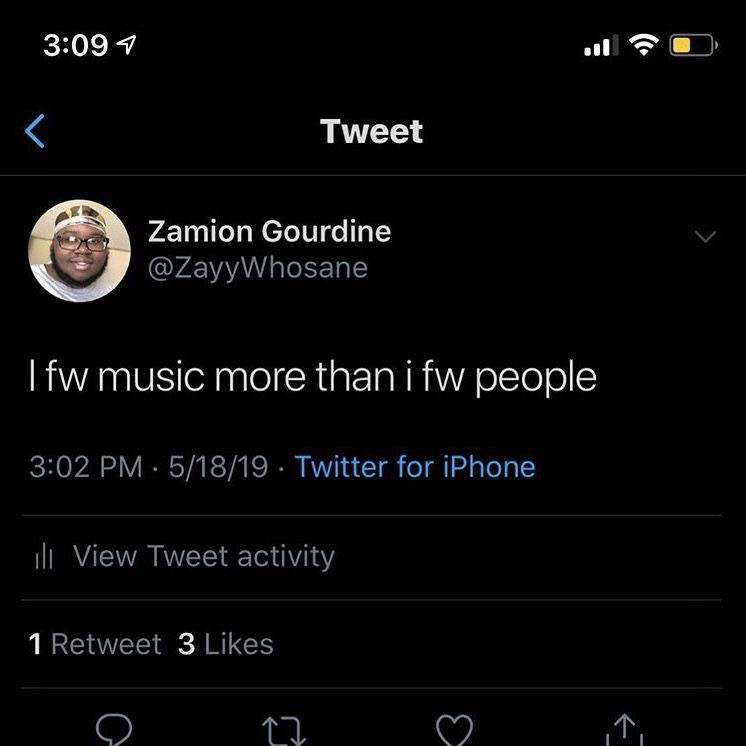
Task: Expand the tweet options chevron
Action: coord(705,238)
